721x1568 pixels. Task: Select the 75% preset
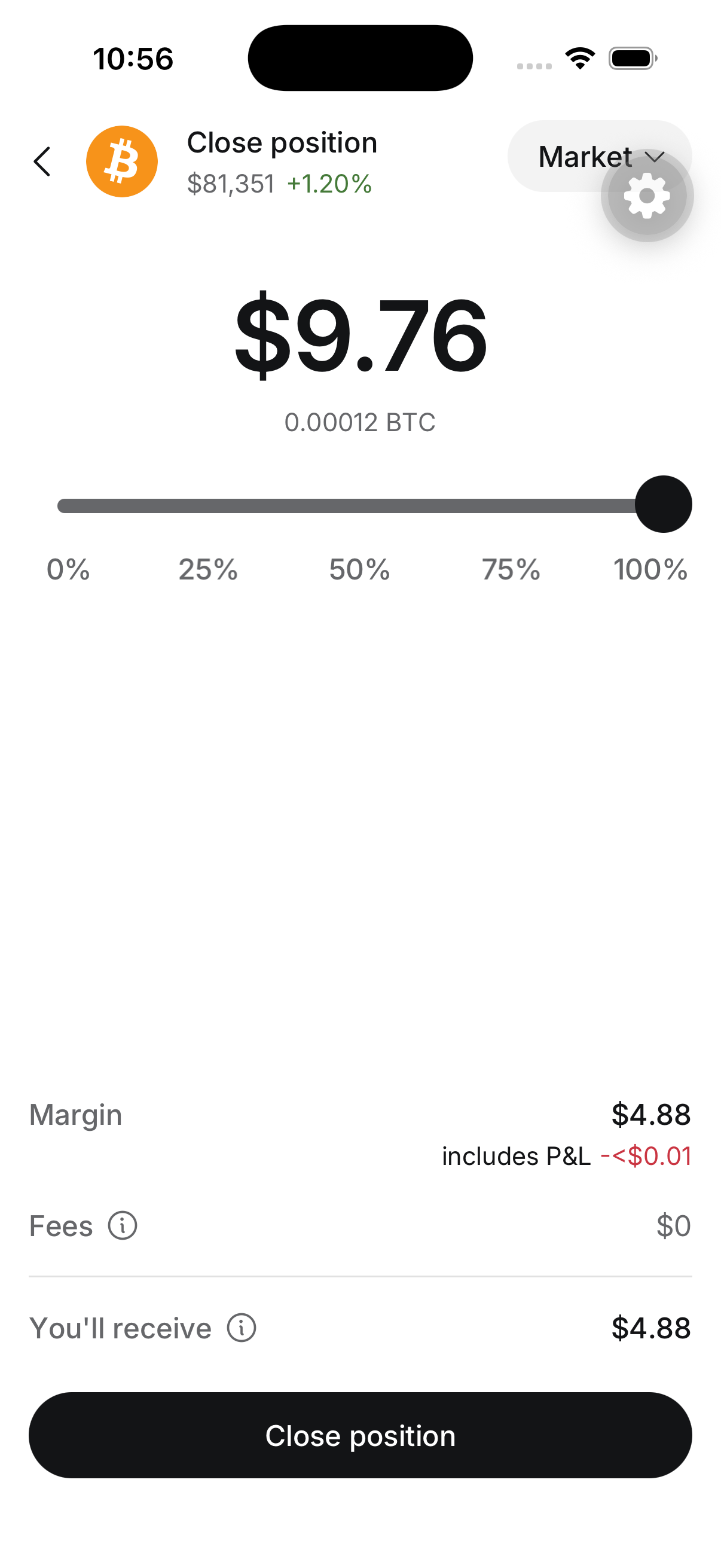tap(511, 570)
